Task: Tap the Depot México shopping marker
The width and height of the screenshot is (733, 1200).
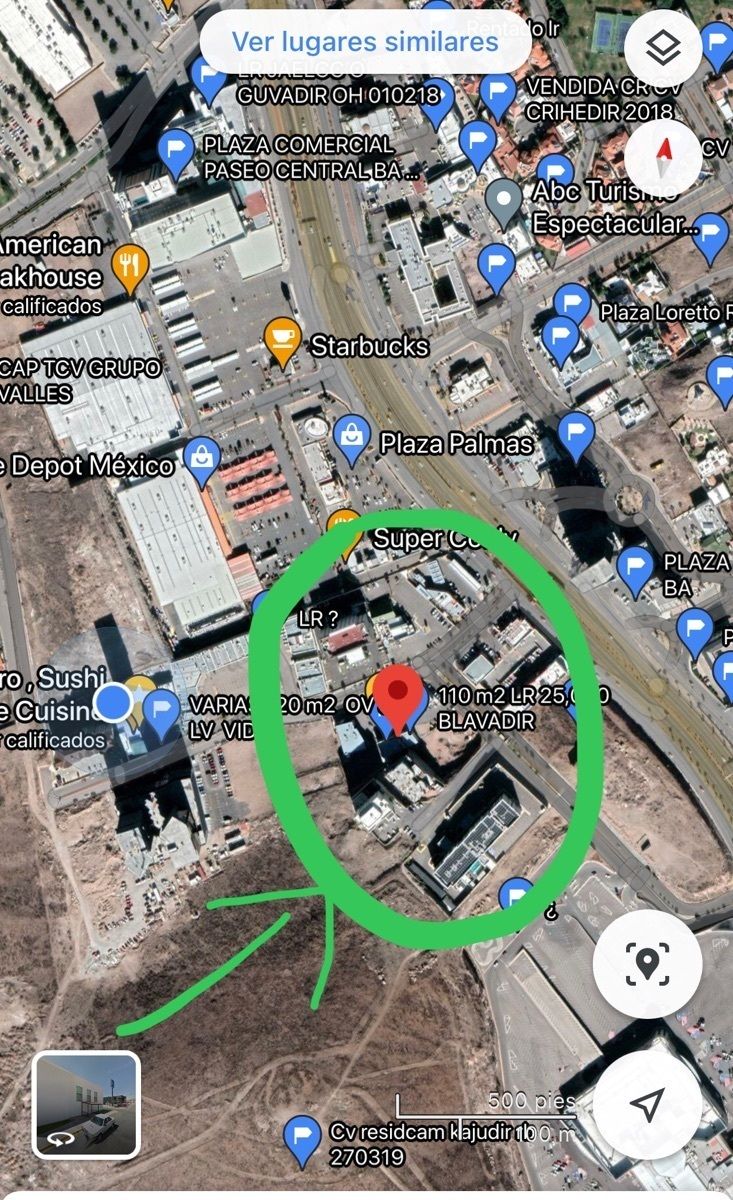Action: coord(202,460)
